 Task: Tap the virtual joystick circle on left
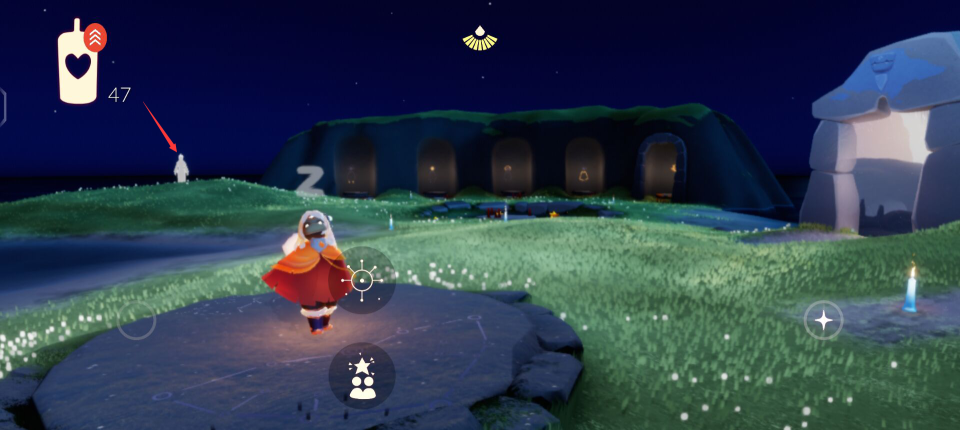click(x=137, y=320)
